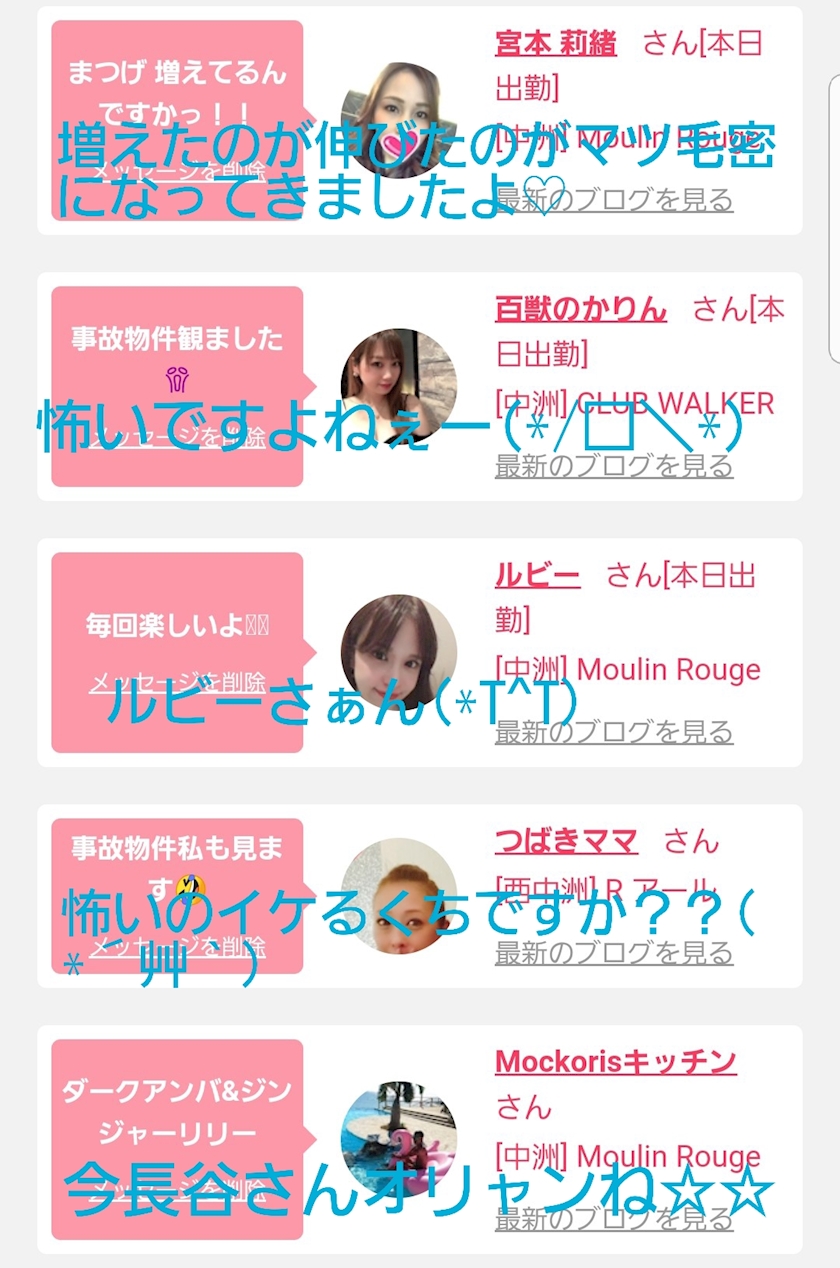The width and height of the screenshot is (840, 1268).
Task: Delete the 事故物件私も見ます message
Action: pos(177,946)
